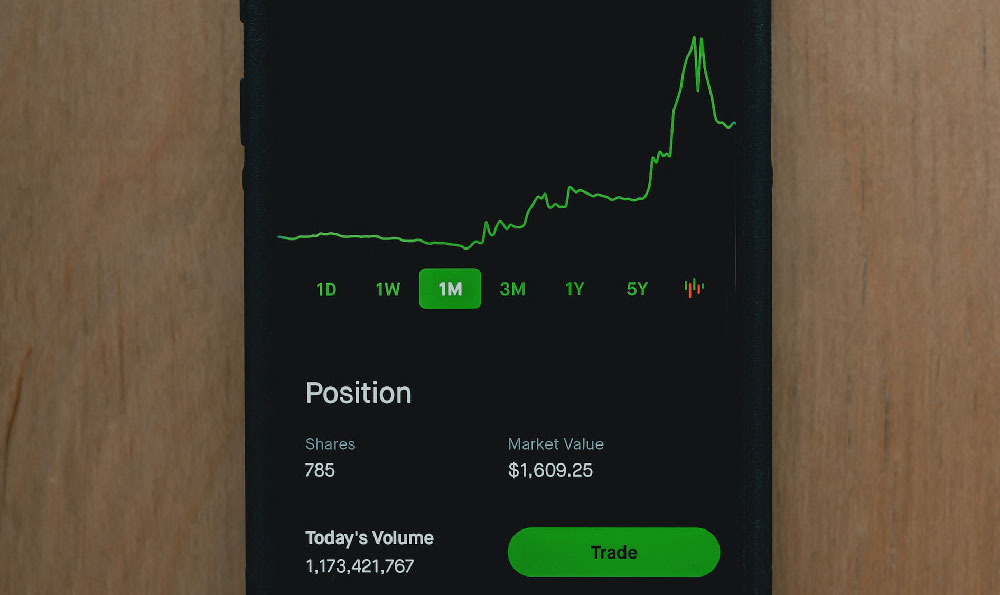
Task: Tap the green Trade button
Action: pos(614,552)
